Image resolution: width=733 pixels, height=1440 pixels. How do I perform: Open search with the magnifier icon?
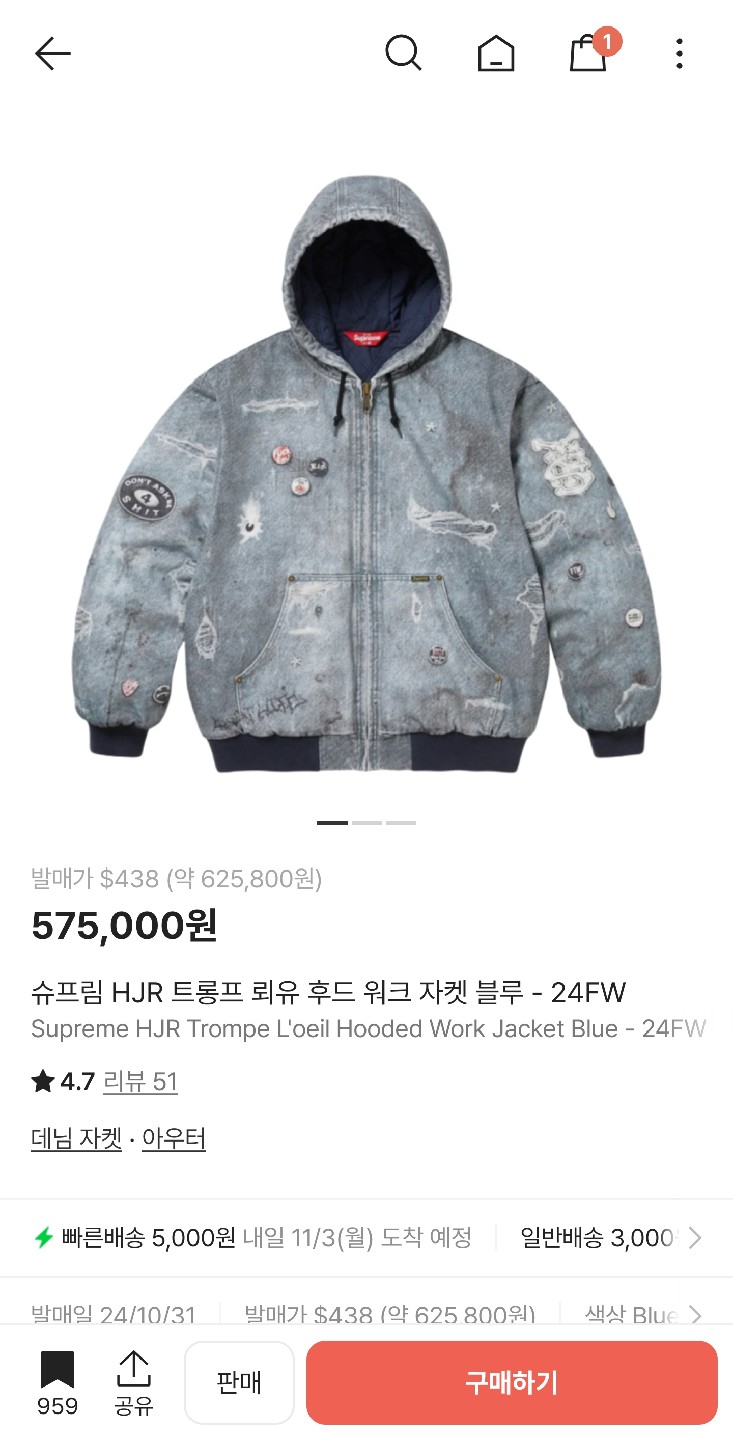point(404,53)
